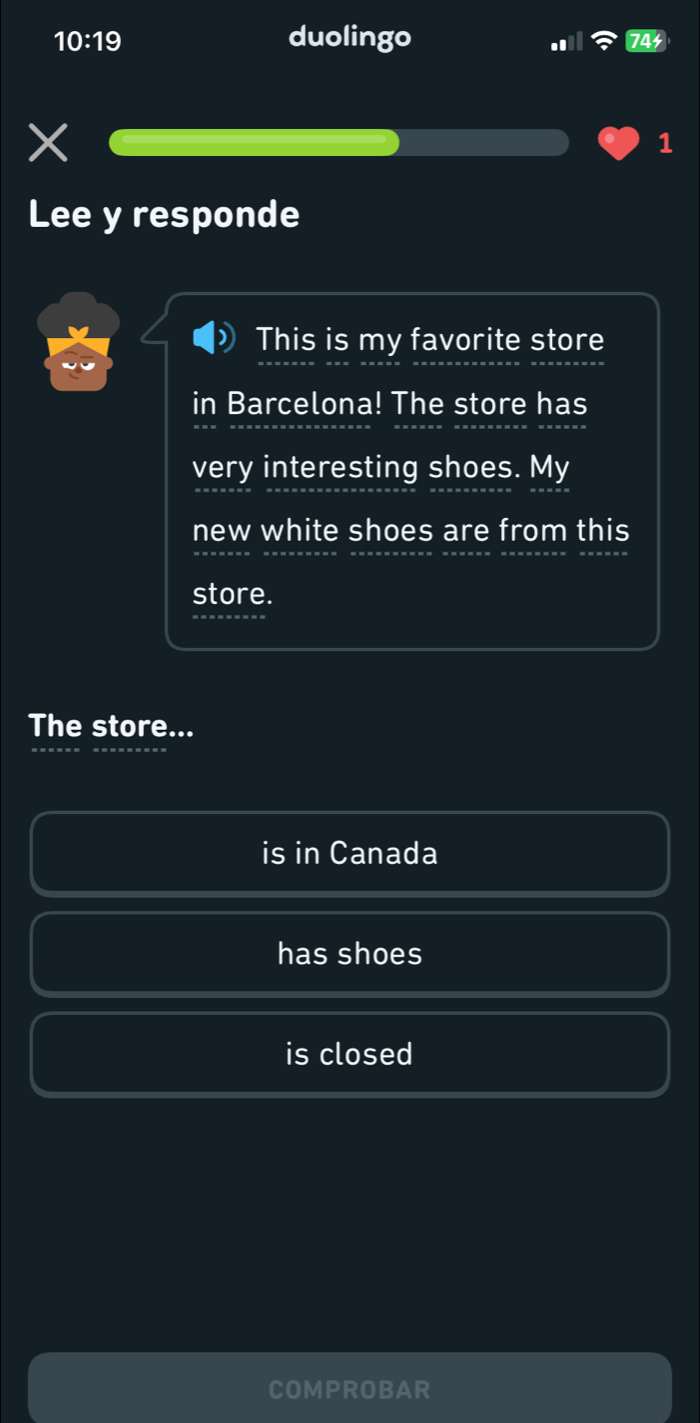Reveal the hint for the word 'favorite'
This screenshot has height=1423, width=700.
pyautogui.click(x=466, y=340)
